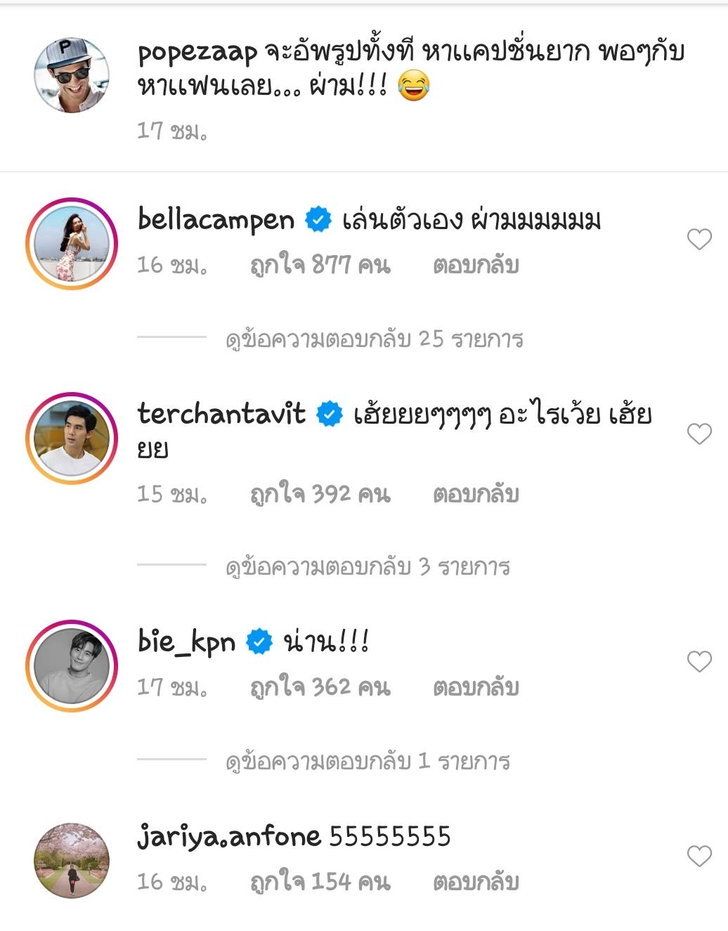This screenshot has width=728, height=931.
Task: Reply to bellacampen's comment
Action: tap(475, 267)
